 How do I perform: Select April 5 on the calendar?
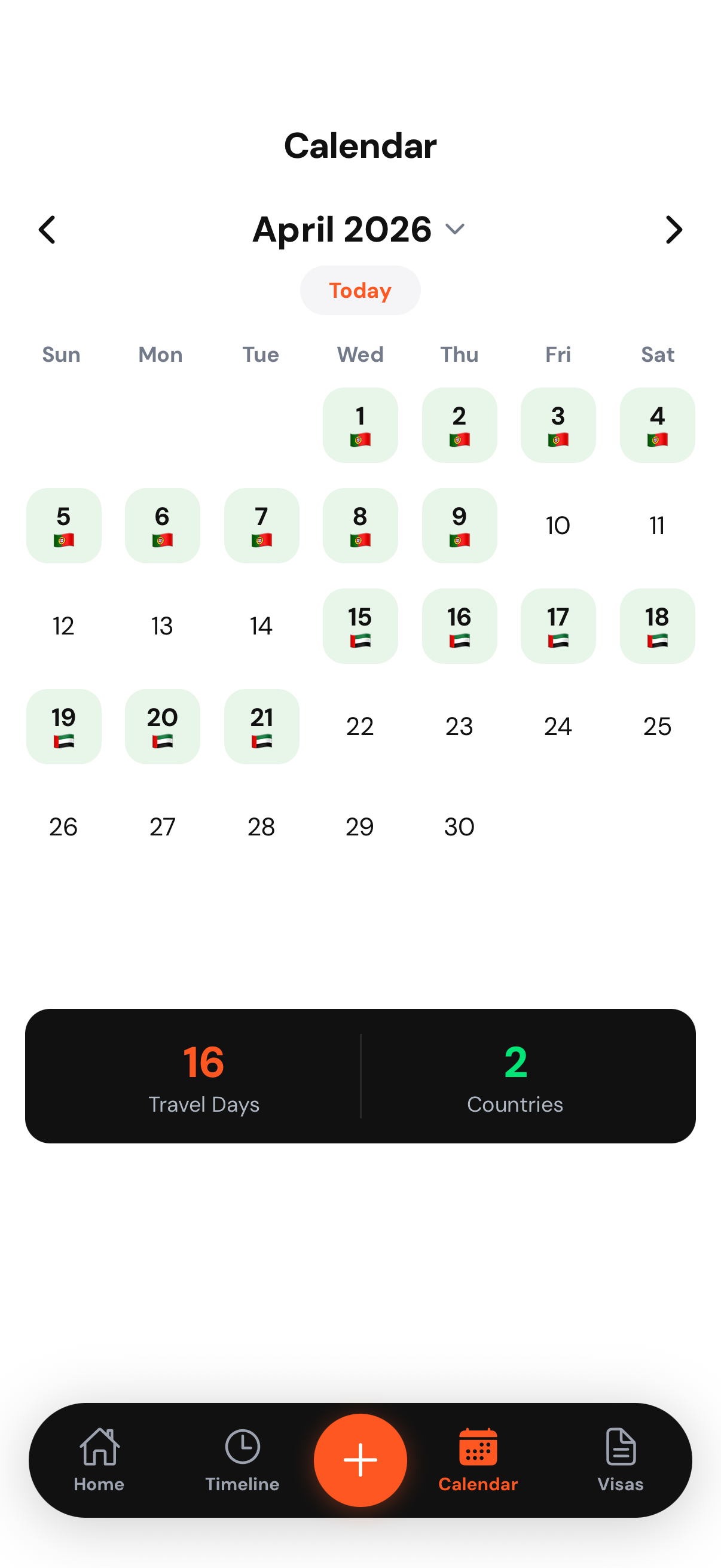click(x=64, y=525)
